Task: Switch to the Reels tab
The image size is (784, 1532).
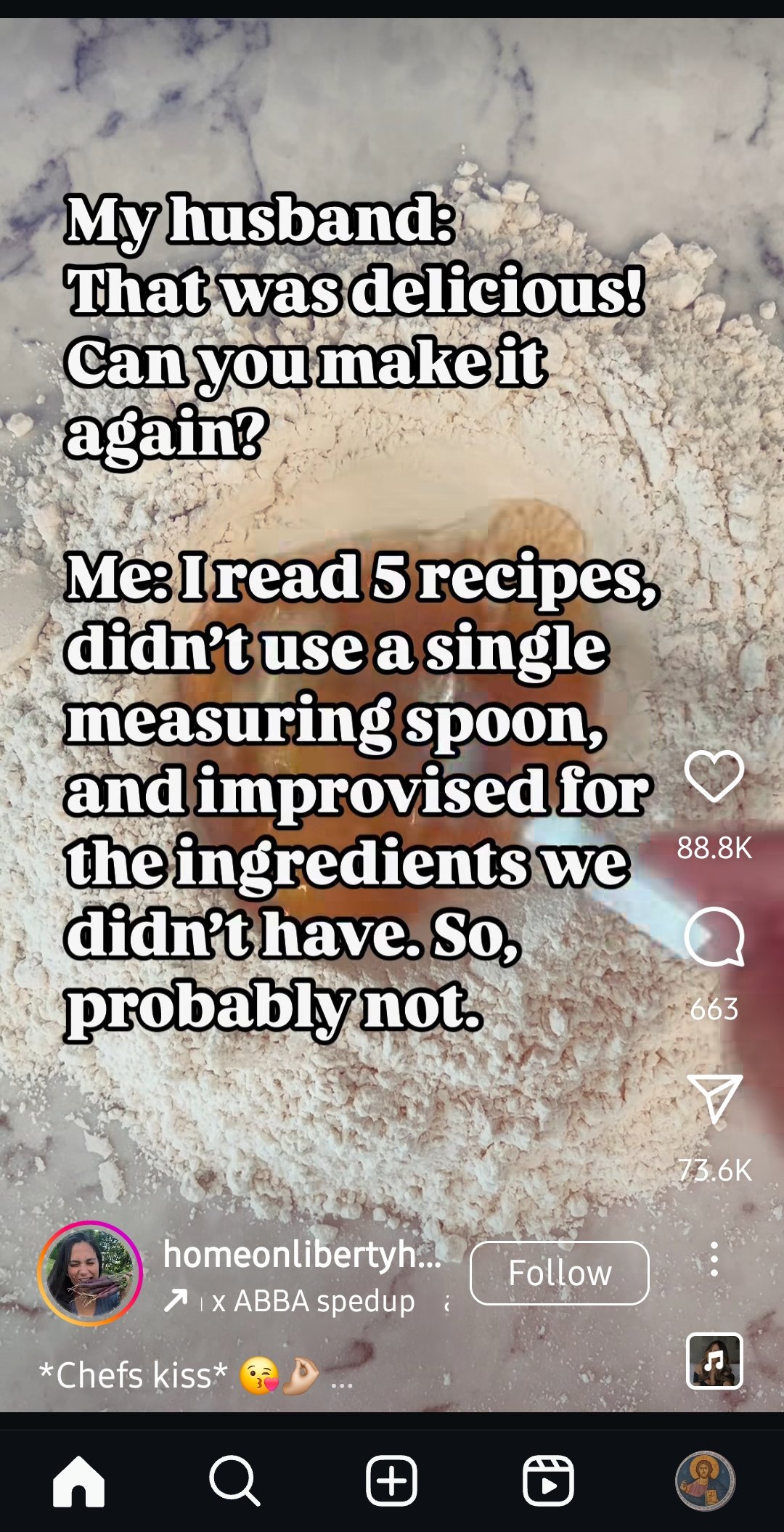Action: (x=548, y=1480)
